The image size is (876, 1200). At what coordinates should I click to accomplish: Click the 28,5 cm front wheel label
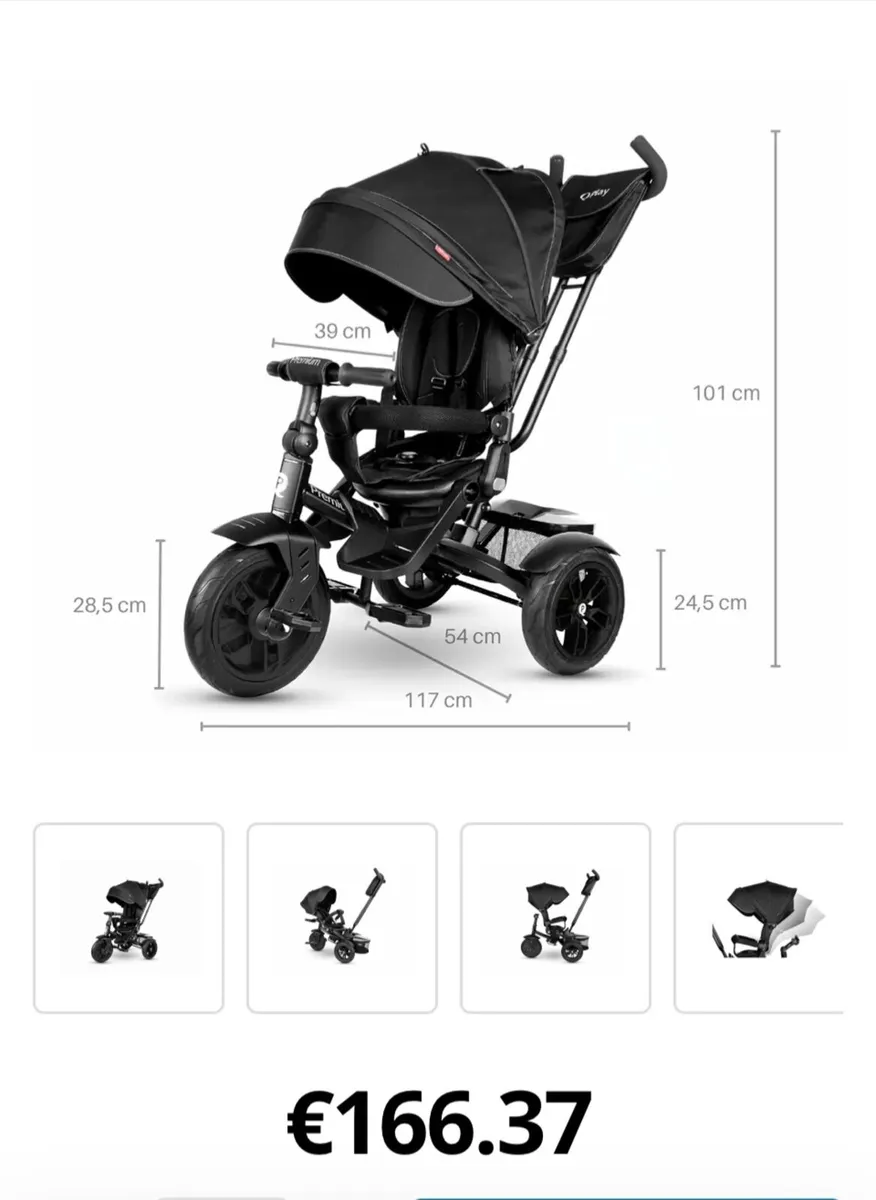(x=110, y=604)
